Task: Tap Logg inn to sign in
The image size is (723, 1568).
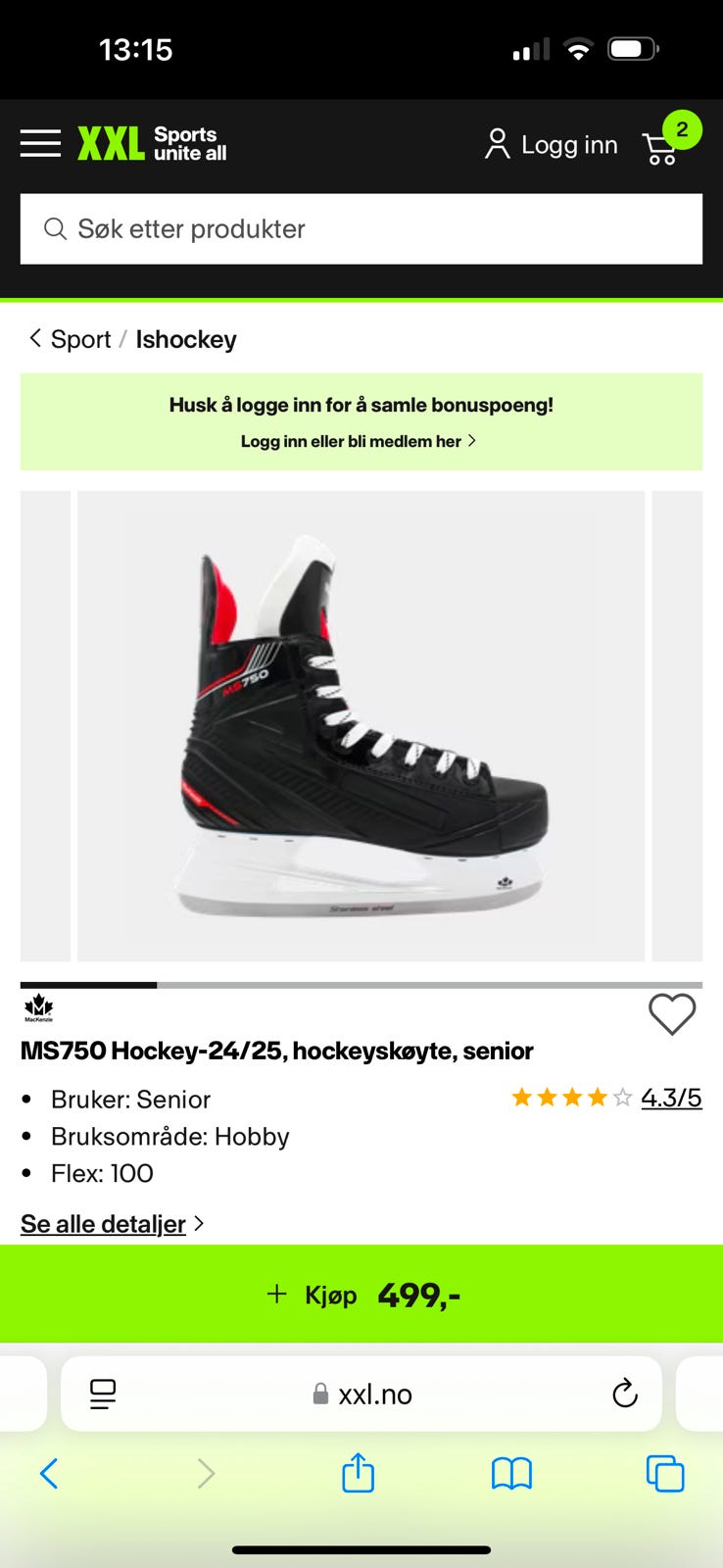Action: coord(552,145)
